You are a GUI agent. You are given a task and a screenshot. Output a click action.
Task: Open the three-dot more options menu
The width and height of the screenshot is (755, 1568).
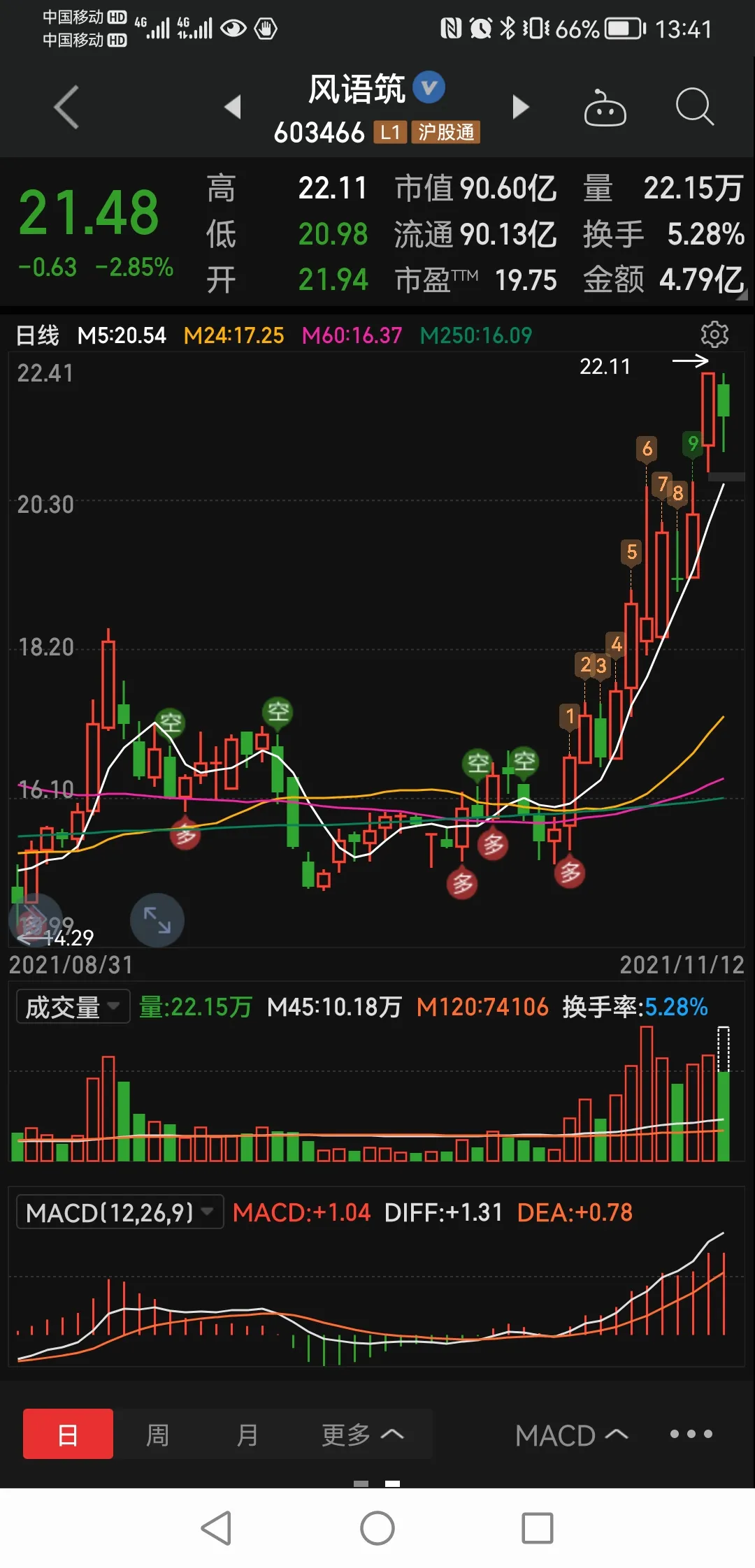coord(691,1435)
